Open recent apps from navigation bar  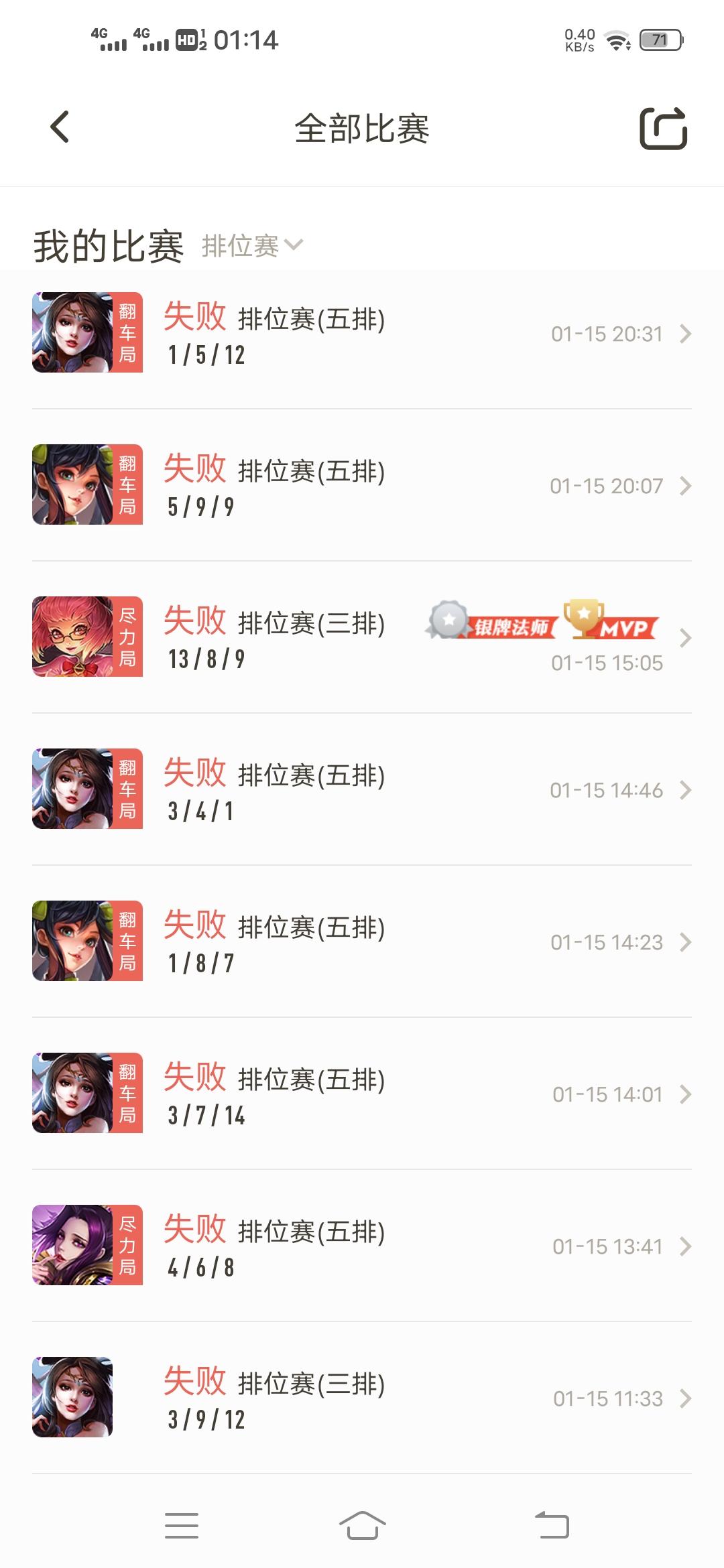click(182, 1526)
